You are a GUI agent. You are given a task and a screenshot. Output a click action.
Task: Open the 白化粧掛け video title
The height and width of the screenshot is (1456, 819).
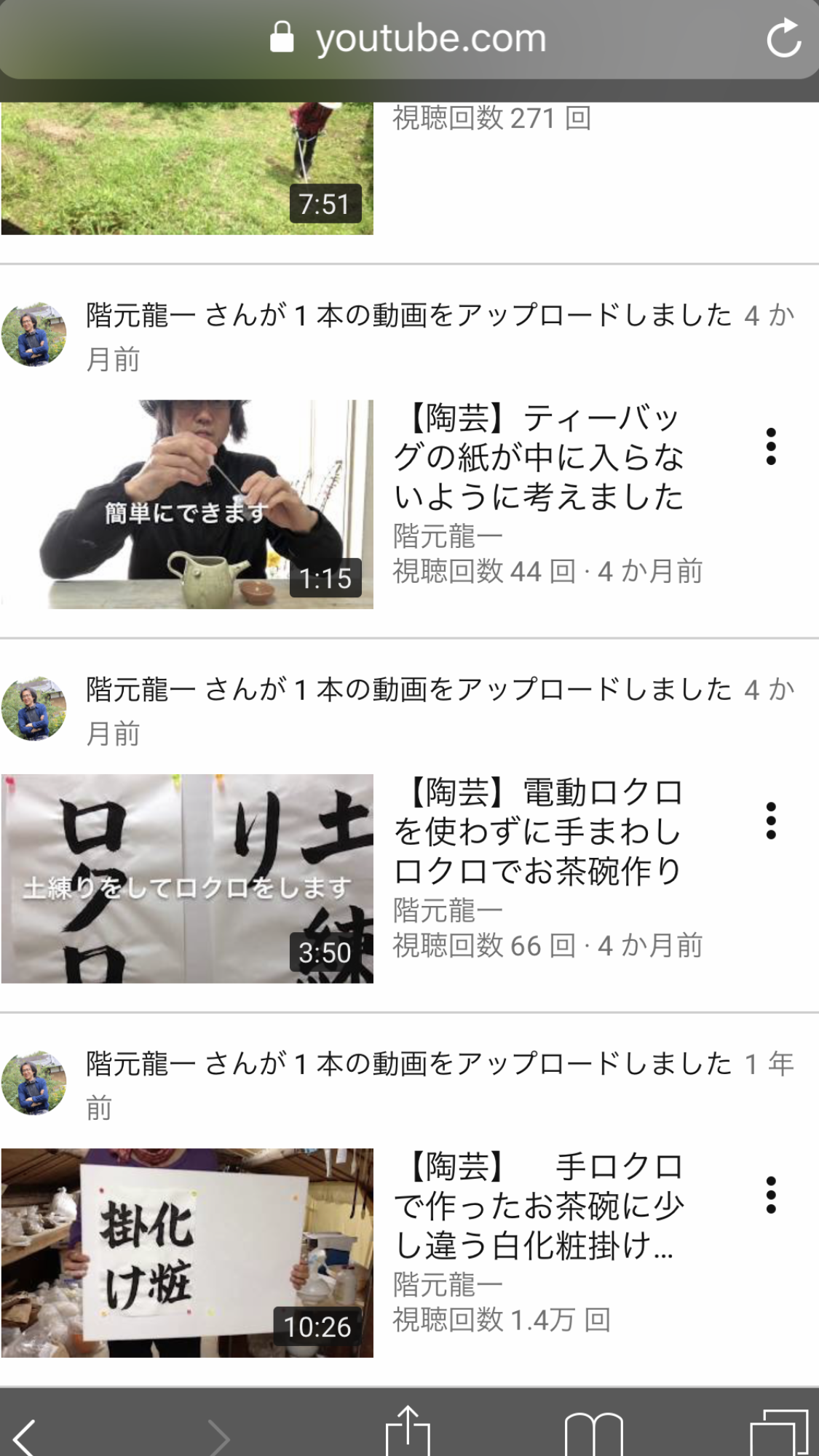pos(539,1206)
